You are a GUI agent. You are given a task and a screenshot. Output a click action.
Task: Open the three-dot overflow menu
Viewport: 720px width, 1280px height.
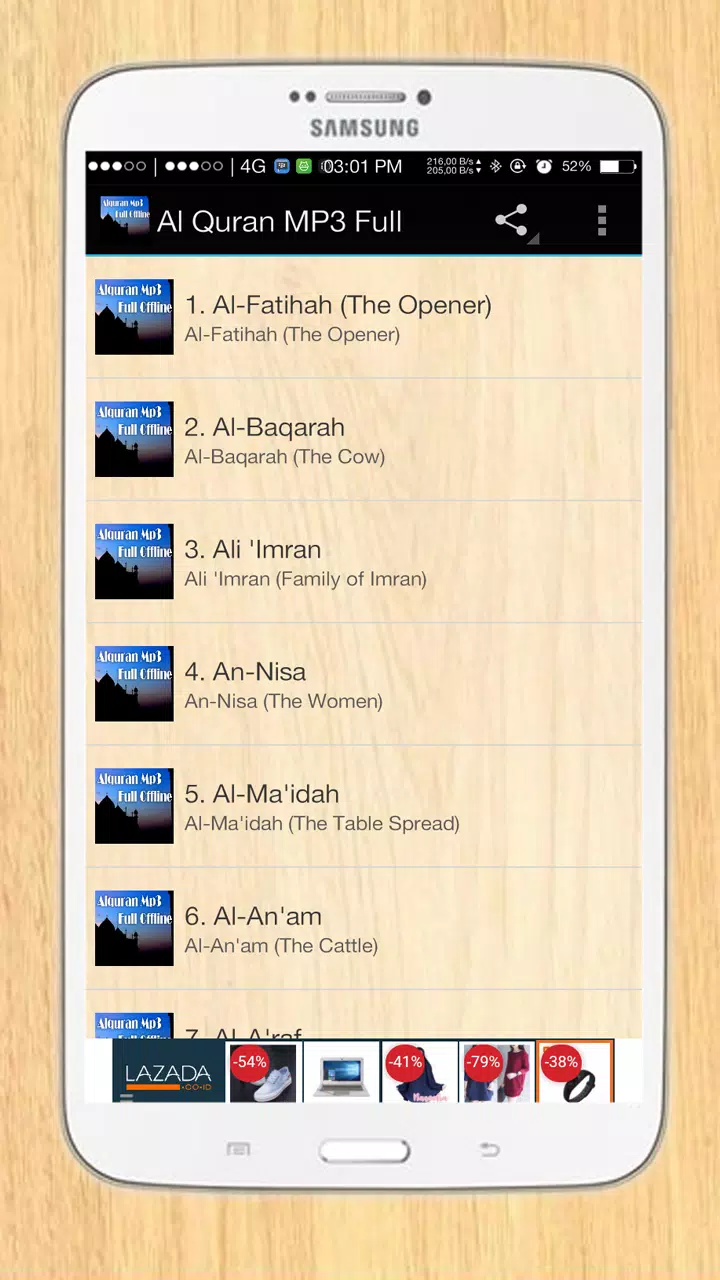pos(601,221)
